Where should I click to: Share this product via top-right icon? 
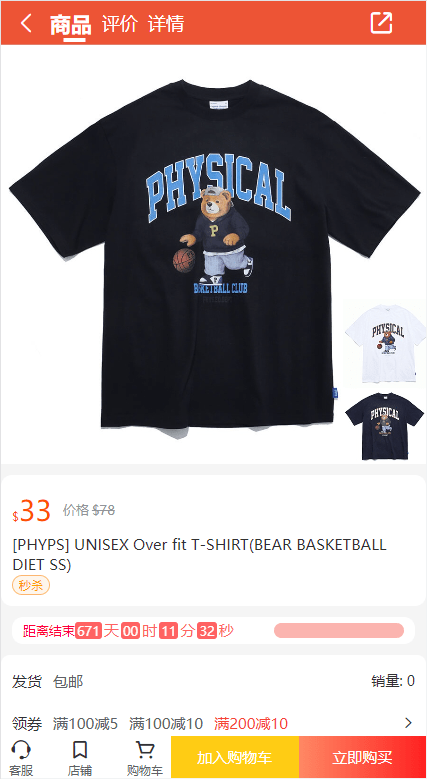click(x=381, y=23)
